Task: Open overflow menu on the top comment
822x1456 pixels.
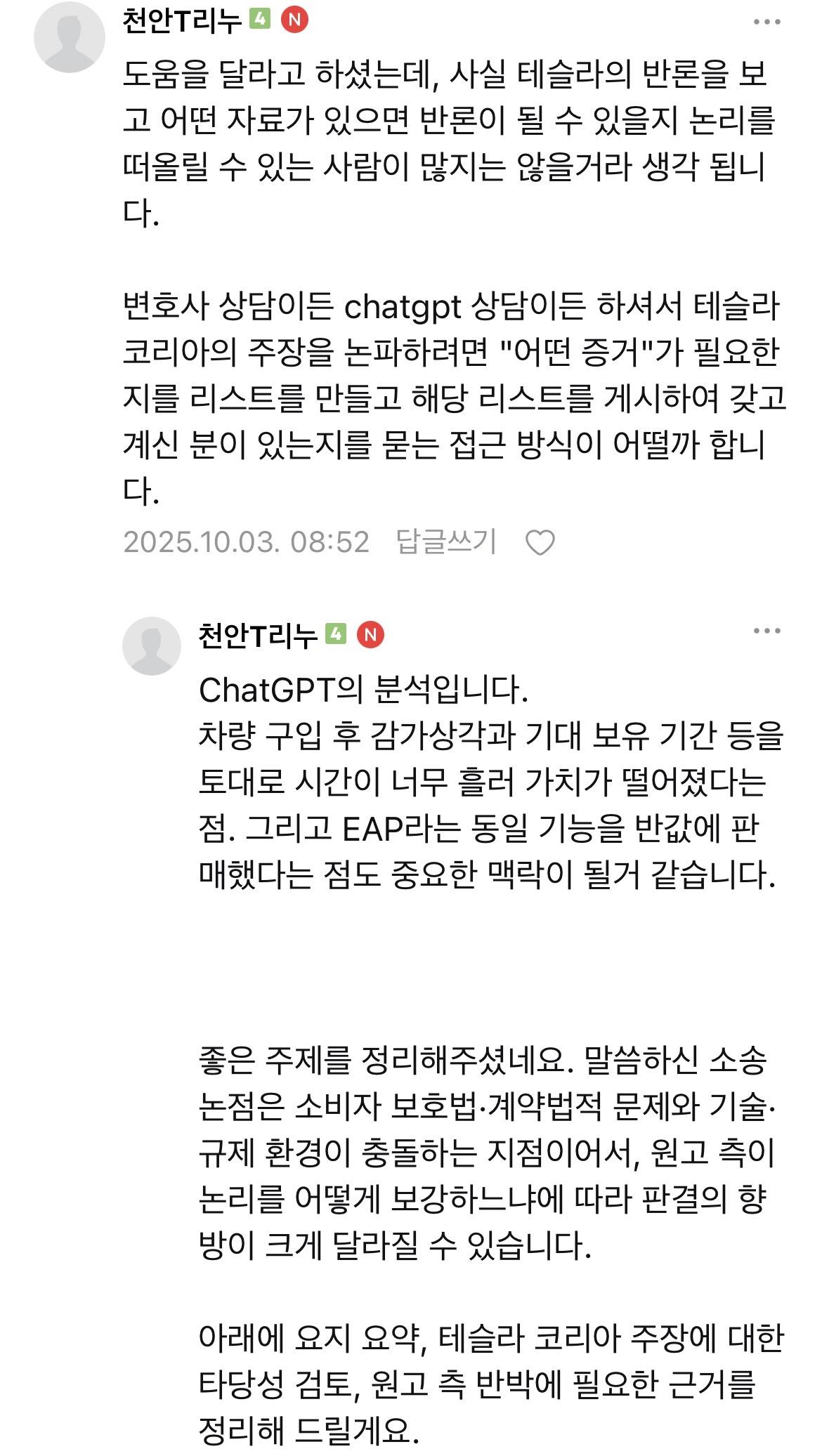Action: click(766, 22)
